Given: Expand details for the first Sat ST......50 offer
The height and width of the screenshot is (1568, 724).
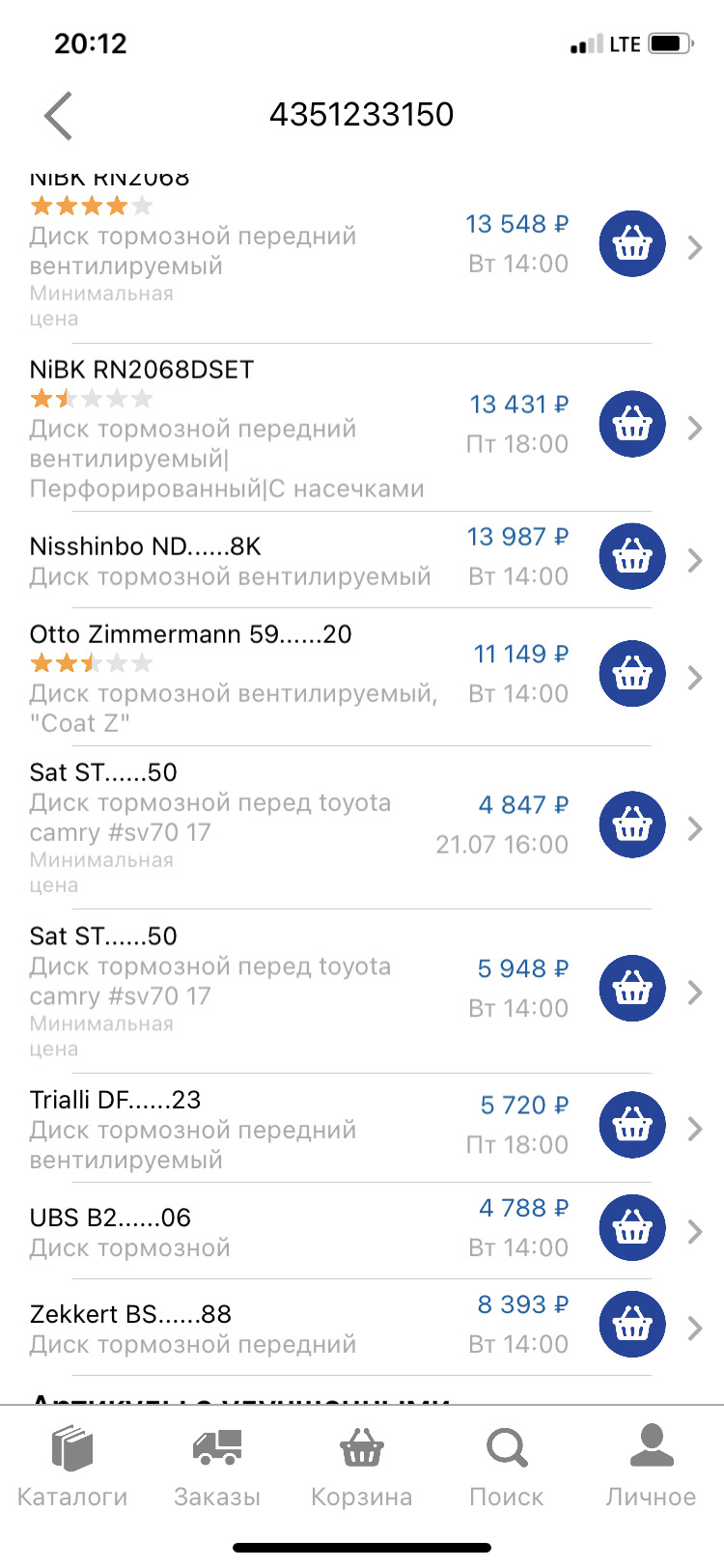Looking at the screenshot, I should (694, 826).
